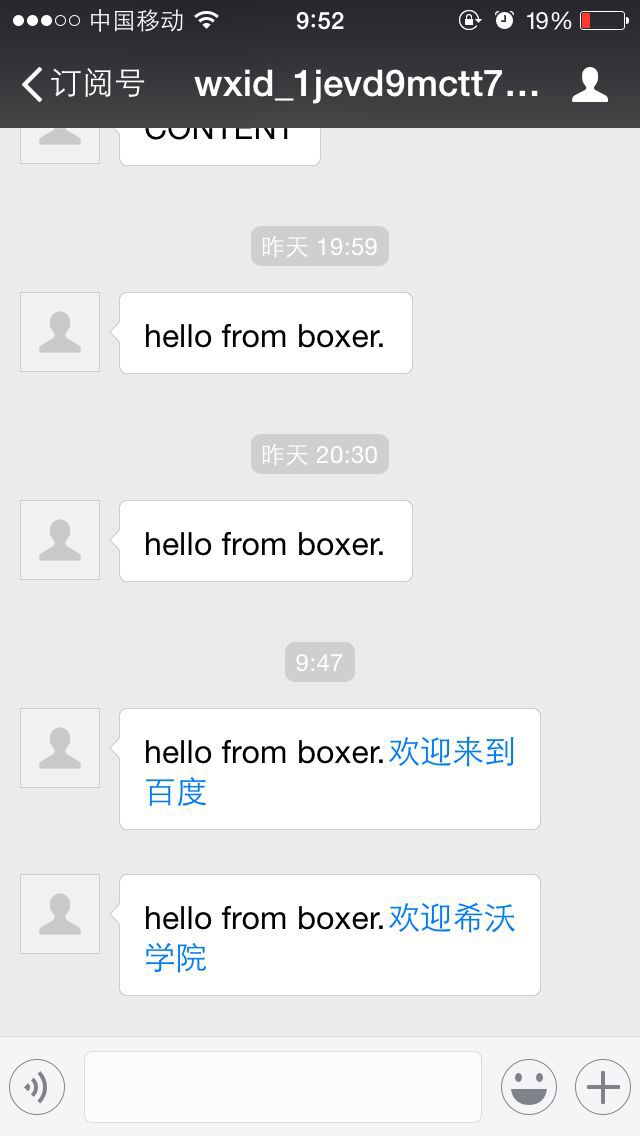Focus the message text field
Screen dimensions: 640x1136
[283, 1087]
